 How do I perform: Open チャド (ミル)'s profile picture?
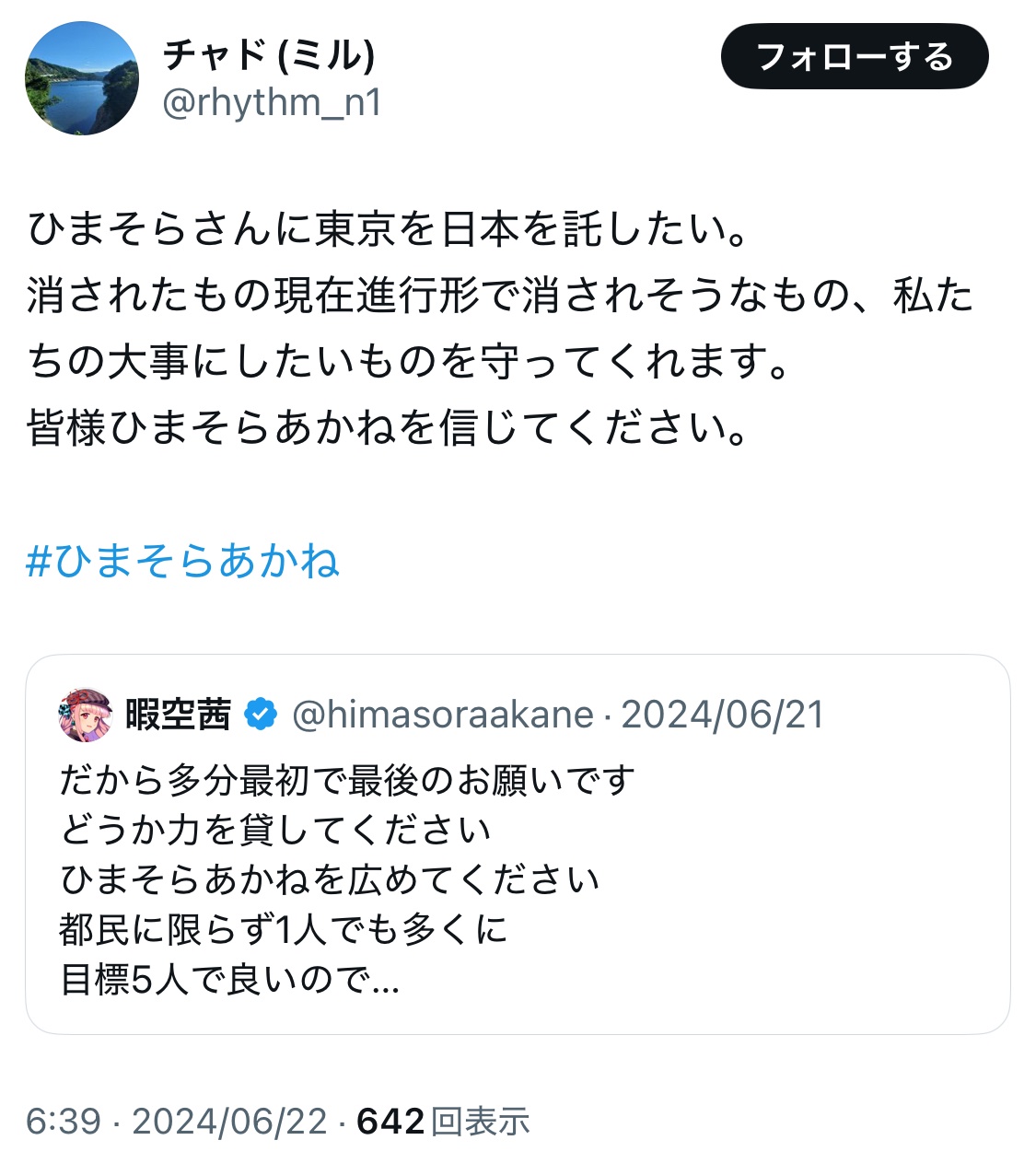(x=82, y=79)
